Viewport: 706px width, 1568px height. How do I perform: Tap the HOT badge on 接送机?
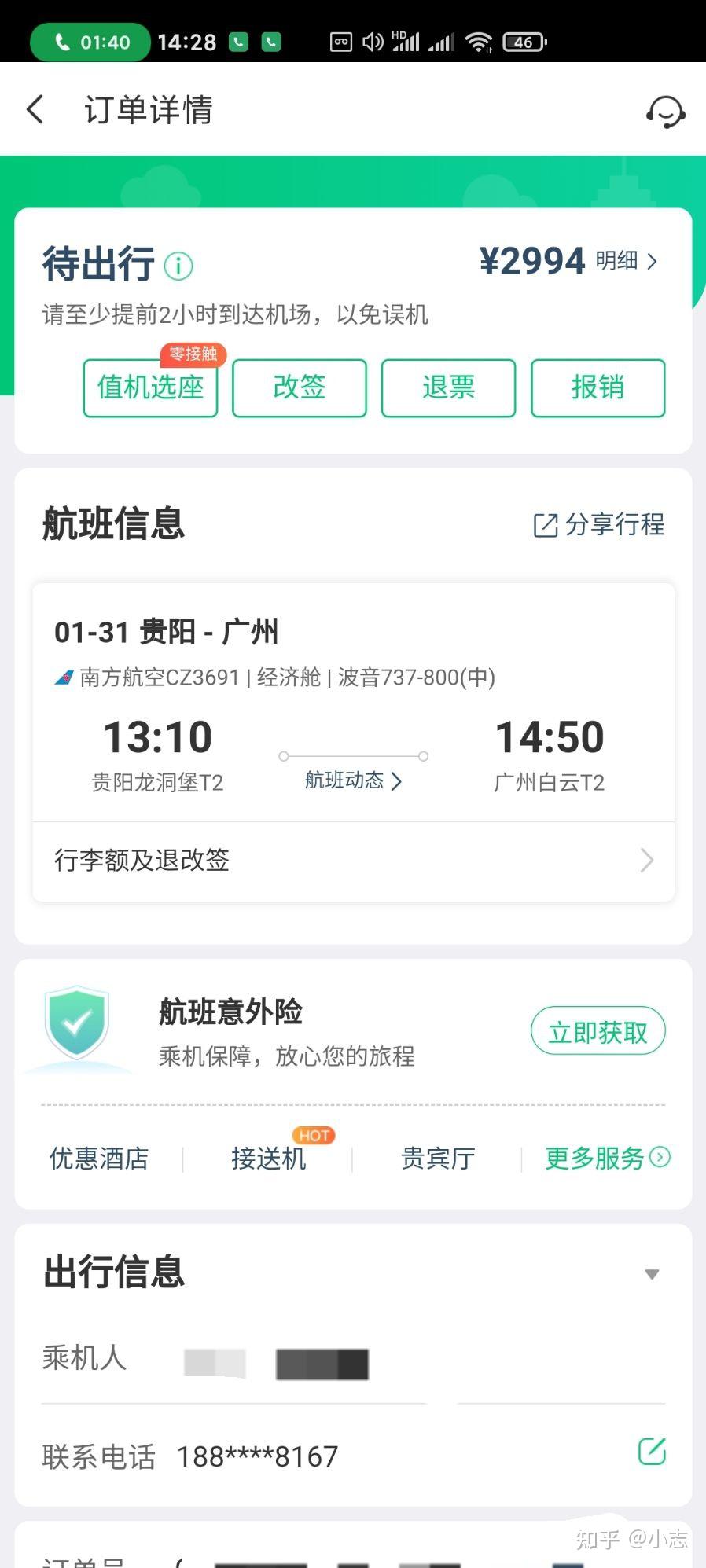[x=313, y=1135]
